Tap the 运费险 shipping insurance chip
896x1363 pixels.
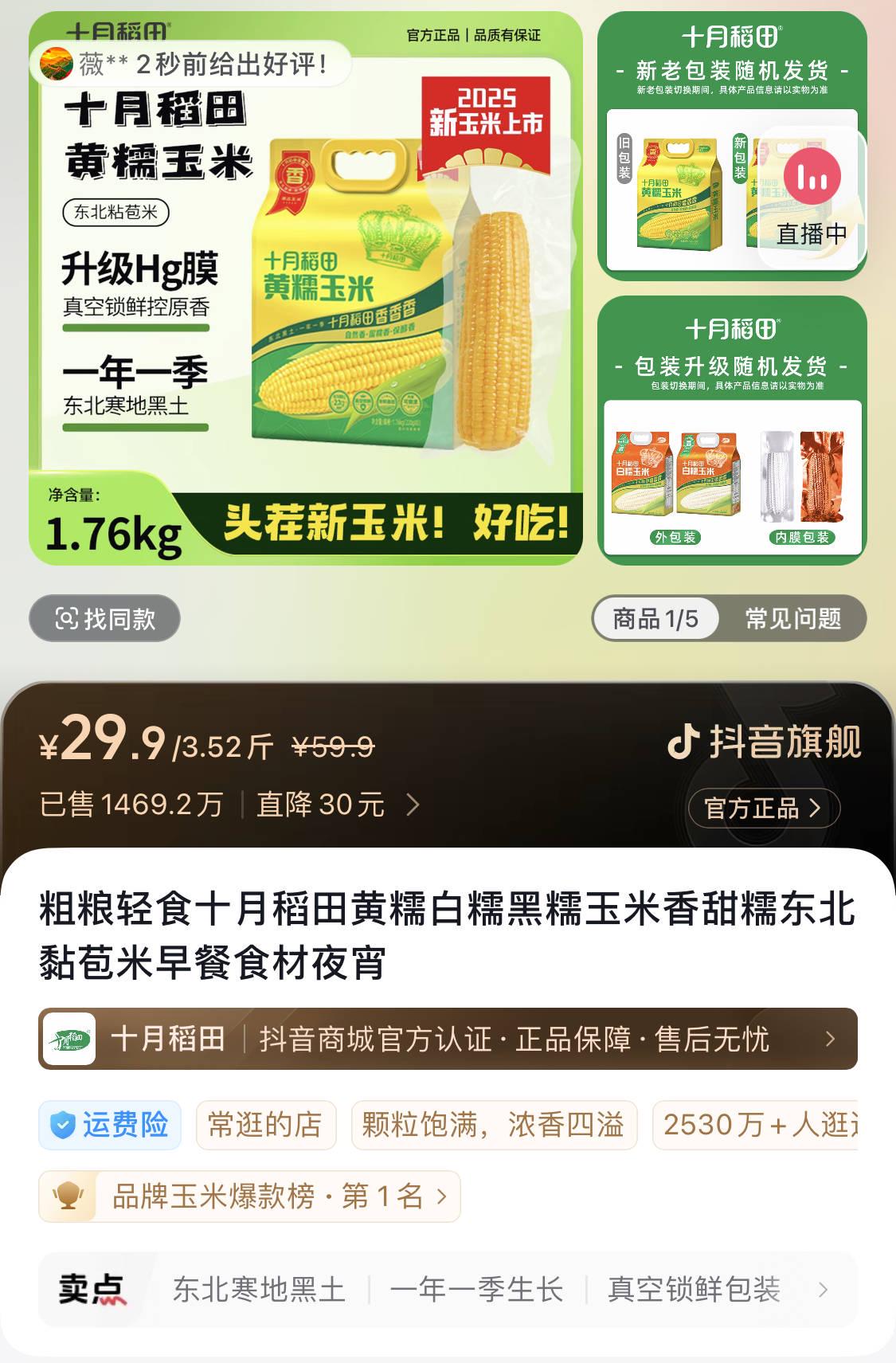pyautogui.click(x=110, y=1125)
